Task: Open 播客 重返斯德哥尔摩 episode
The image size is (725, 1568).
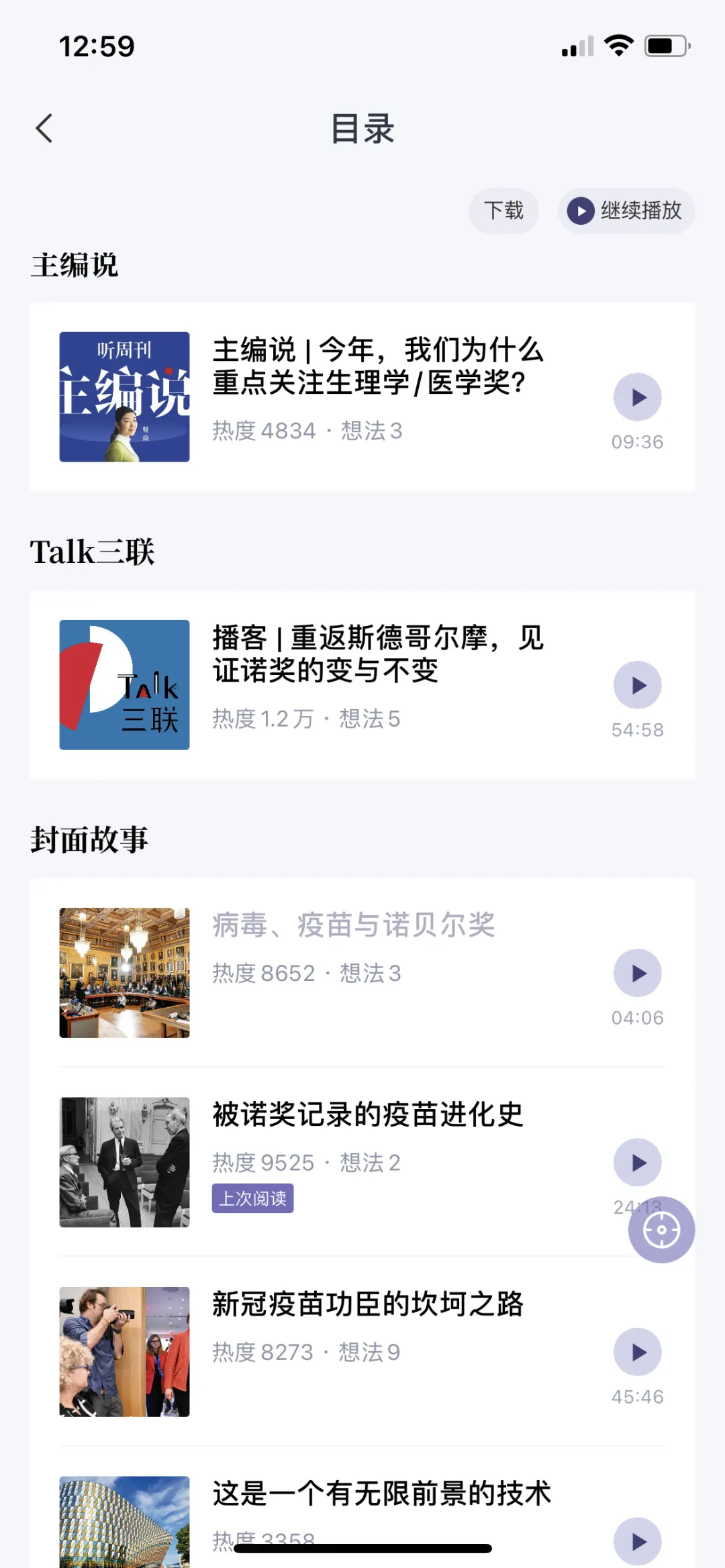Action: (x=377, y=654)
